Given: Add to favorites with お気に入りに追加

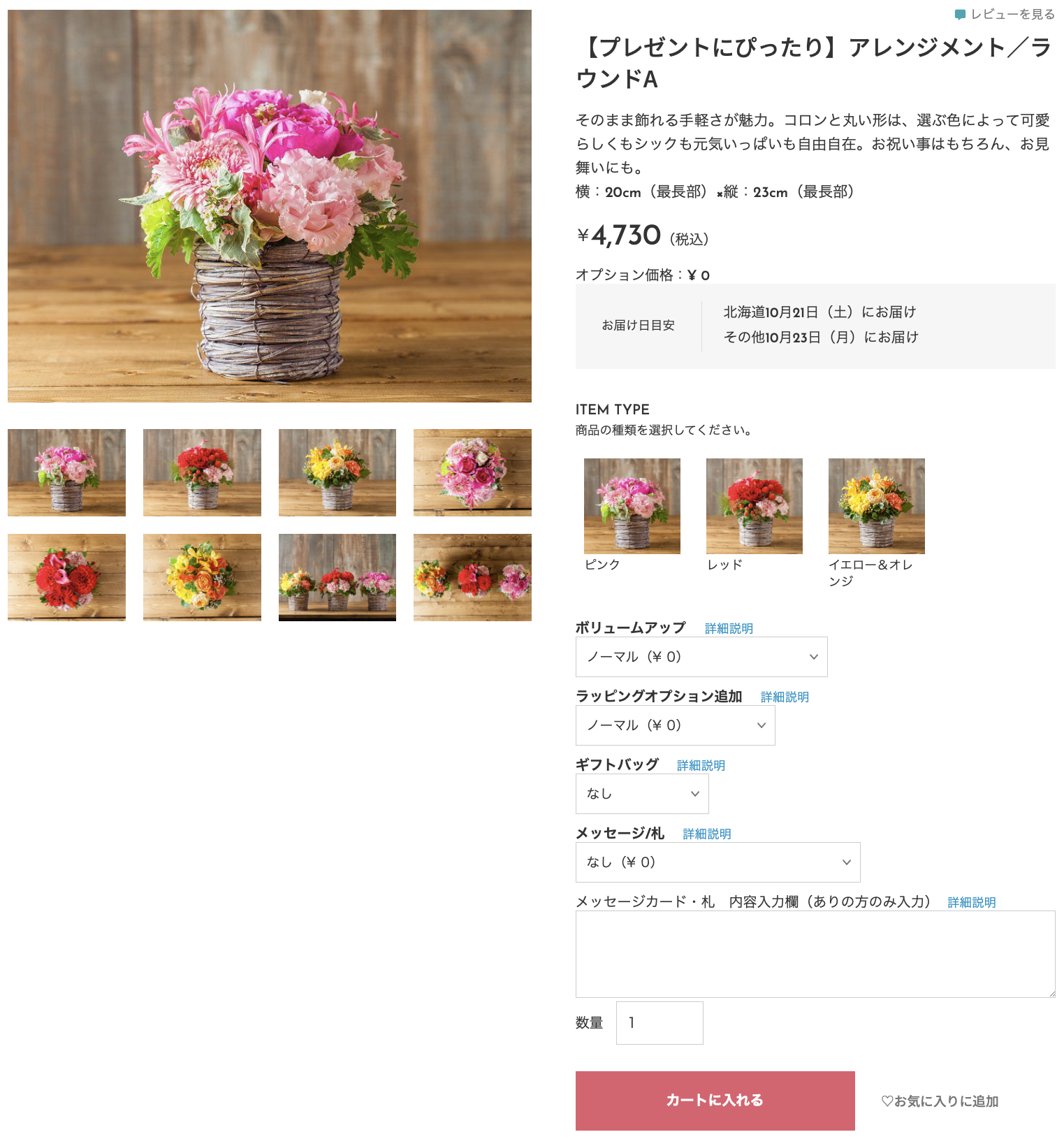Looking at the screenshot, I should click(940, 1101).
